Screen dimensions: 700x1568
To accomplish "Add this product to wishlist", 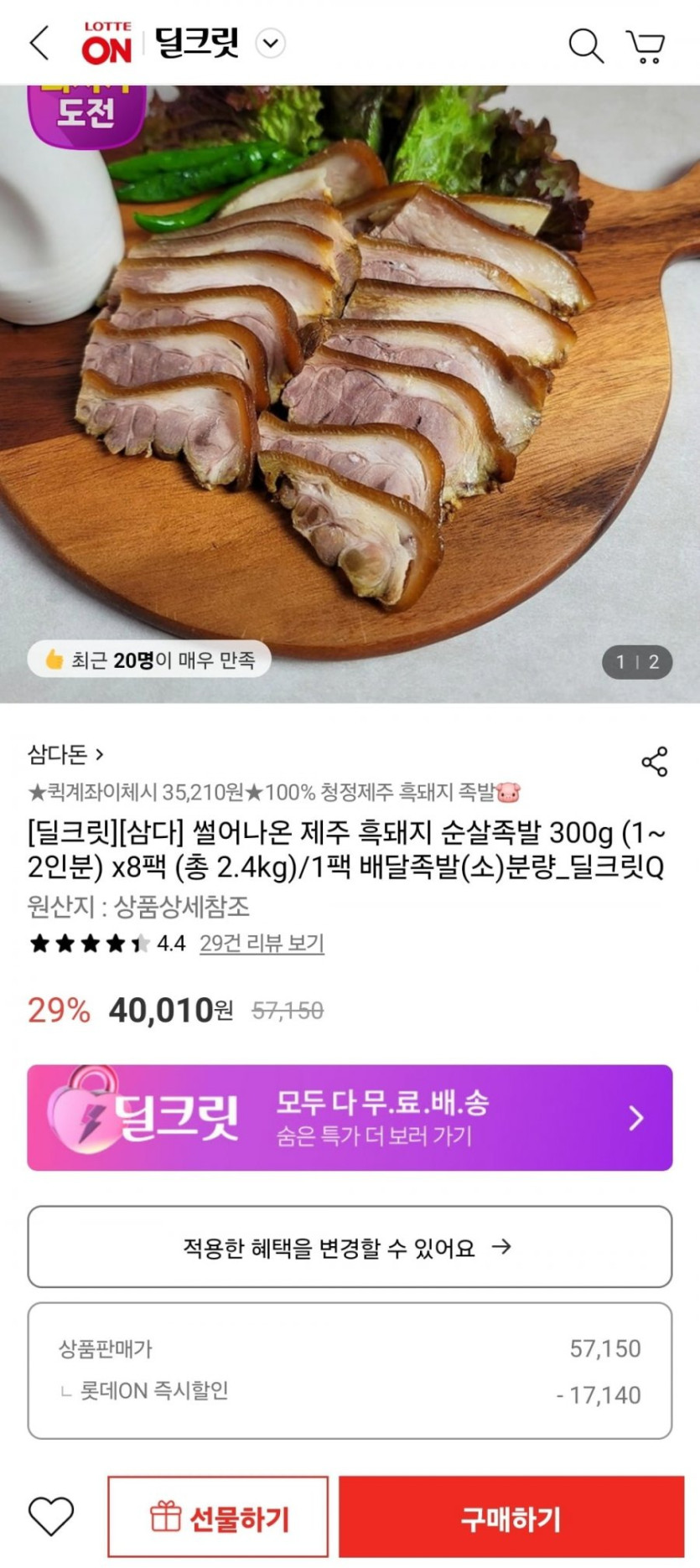I will coord(51,1517).
